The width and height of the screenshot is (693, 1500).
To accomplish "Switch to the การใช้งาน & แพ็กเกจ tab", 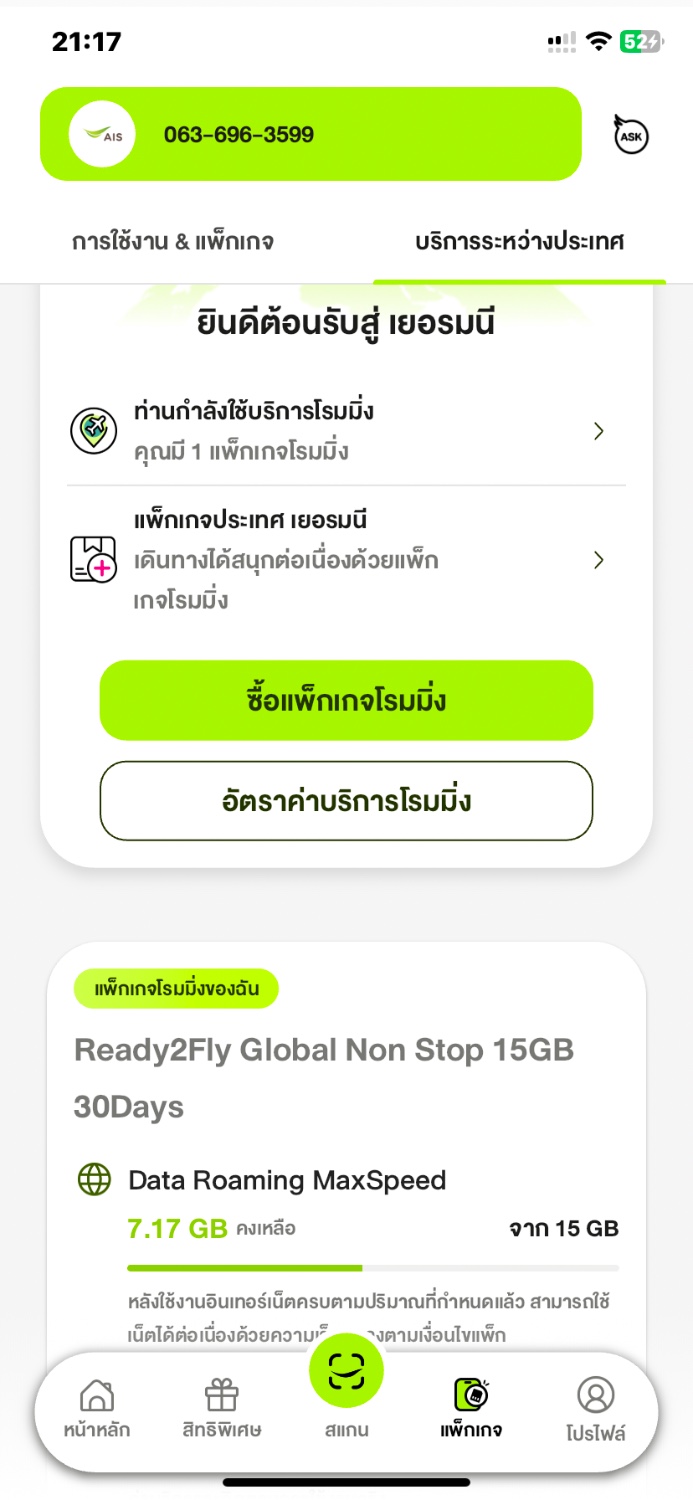I will (x=173, y=242).
